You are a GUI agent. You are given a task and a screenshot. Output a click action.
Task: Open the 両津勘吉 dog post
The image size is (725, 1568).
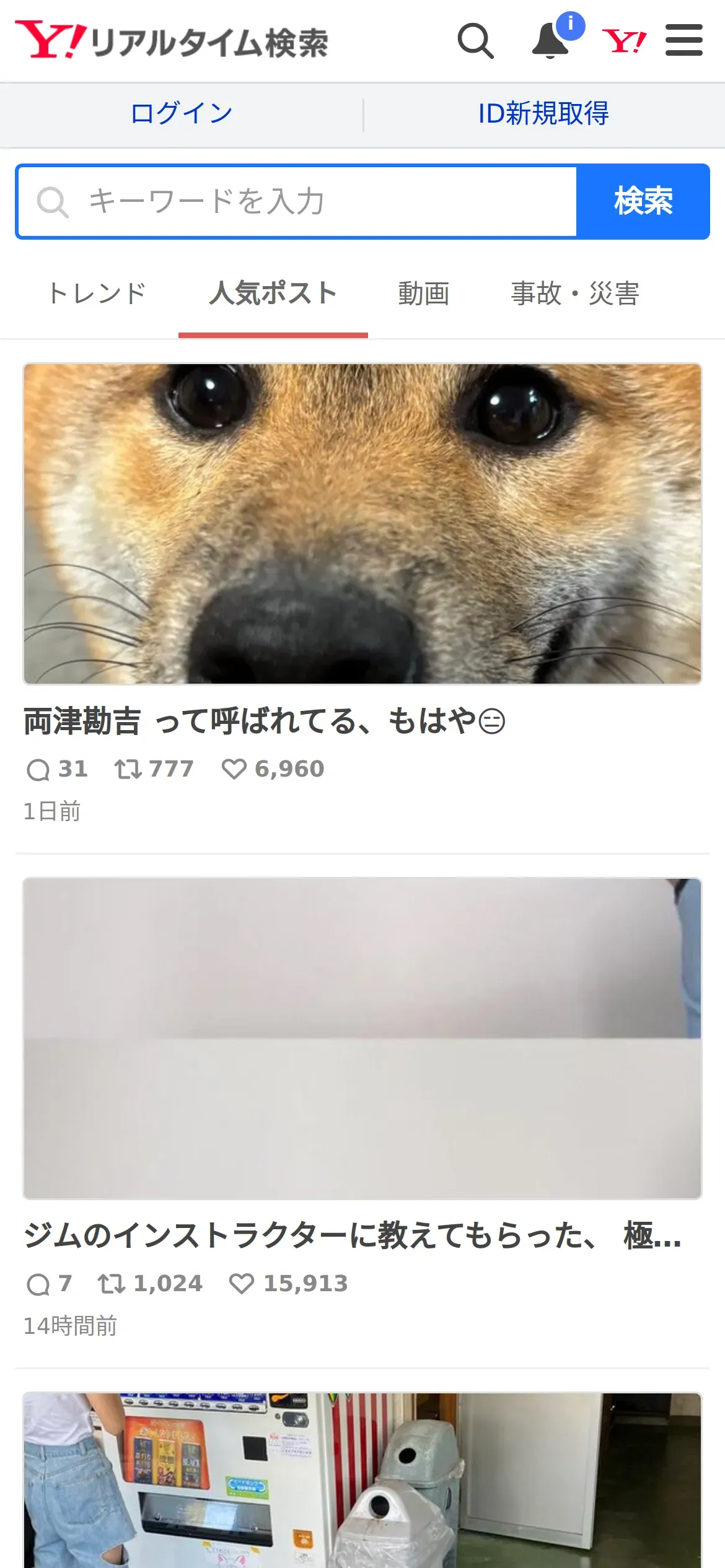pos(362,595)
